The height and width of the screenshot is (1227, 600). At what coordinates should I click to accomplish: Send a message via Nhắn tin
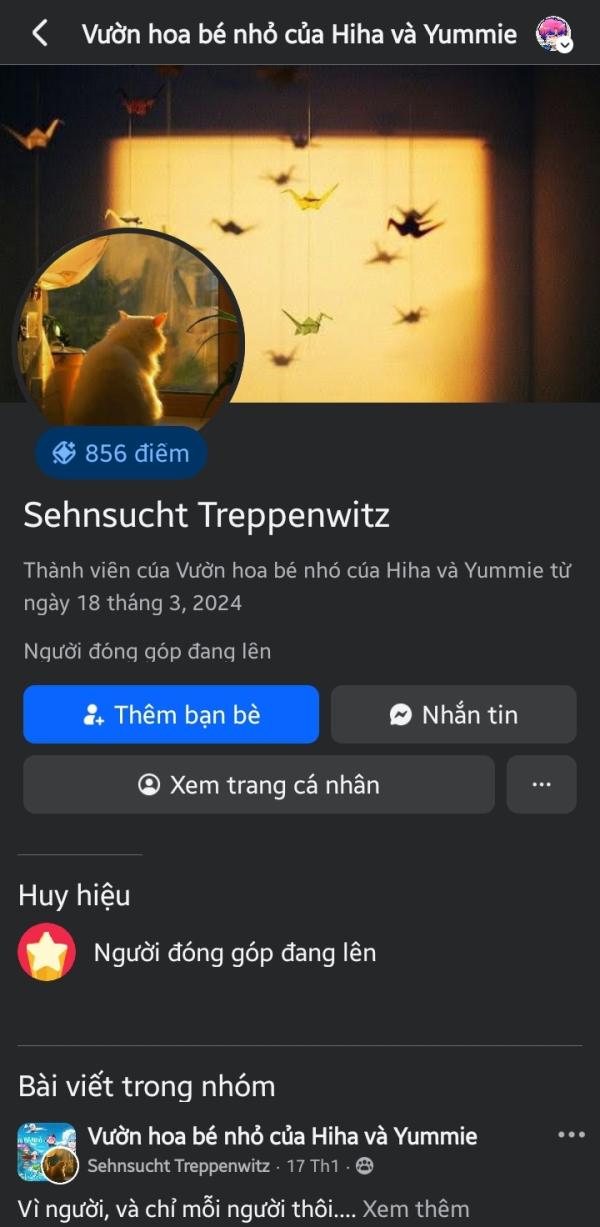(454, 714)
